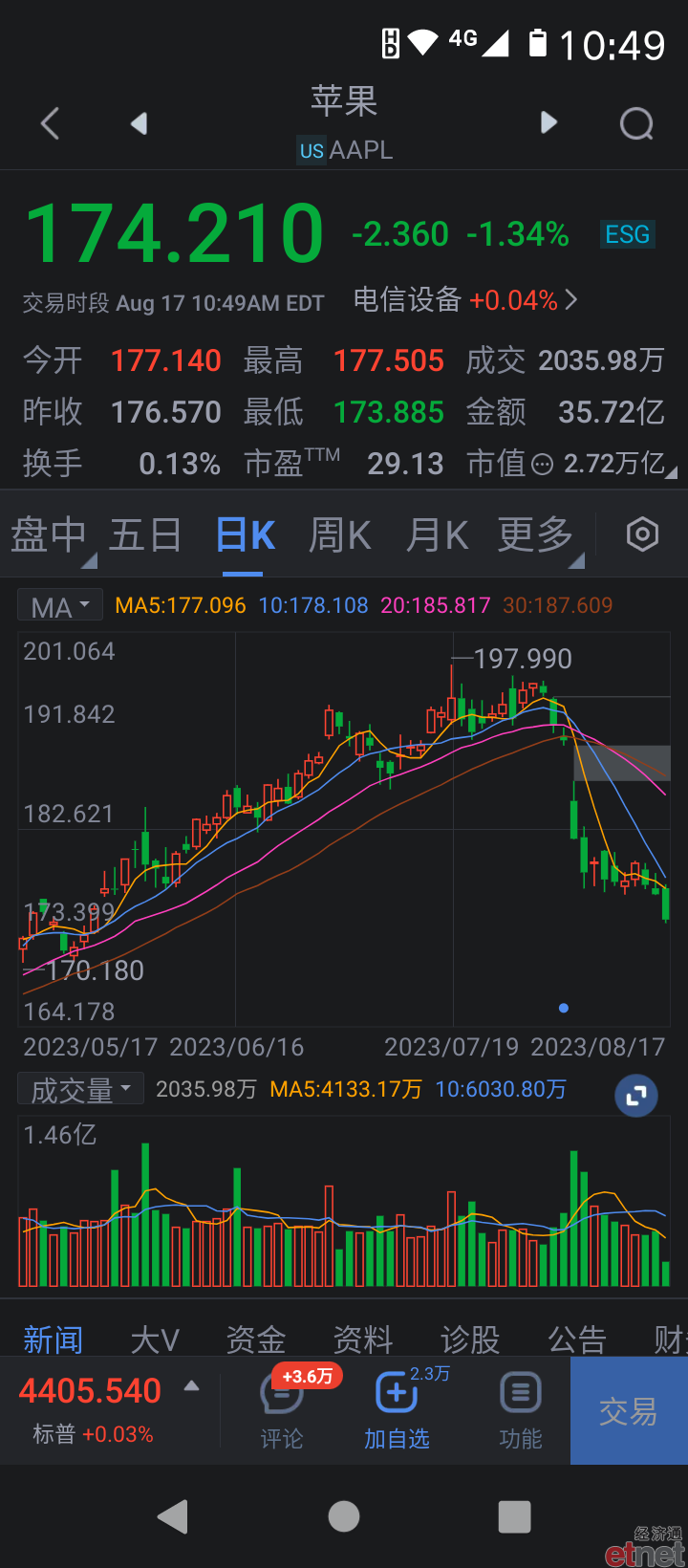Select the 周K chart tab
The width and height of the screenshot is (688, 1568).
tap(339, 534)
